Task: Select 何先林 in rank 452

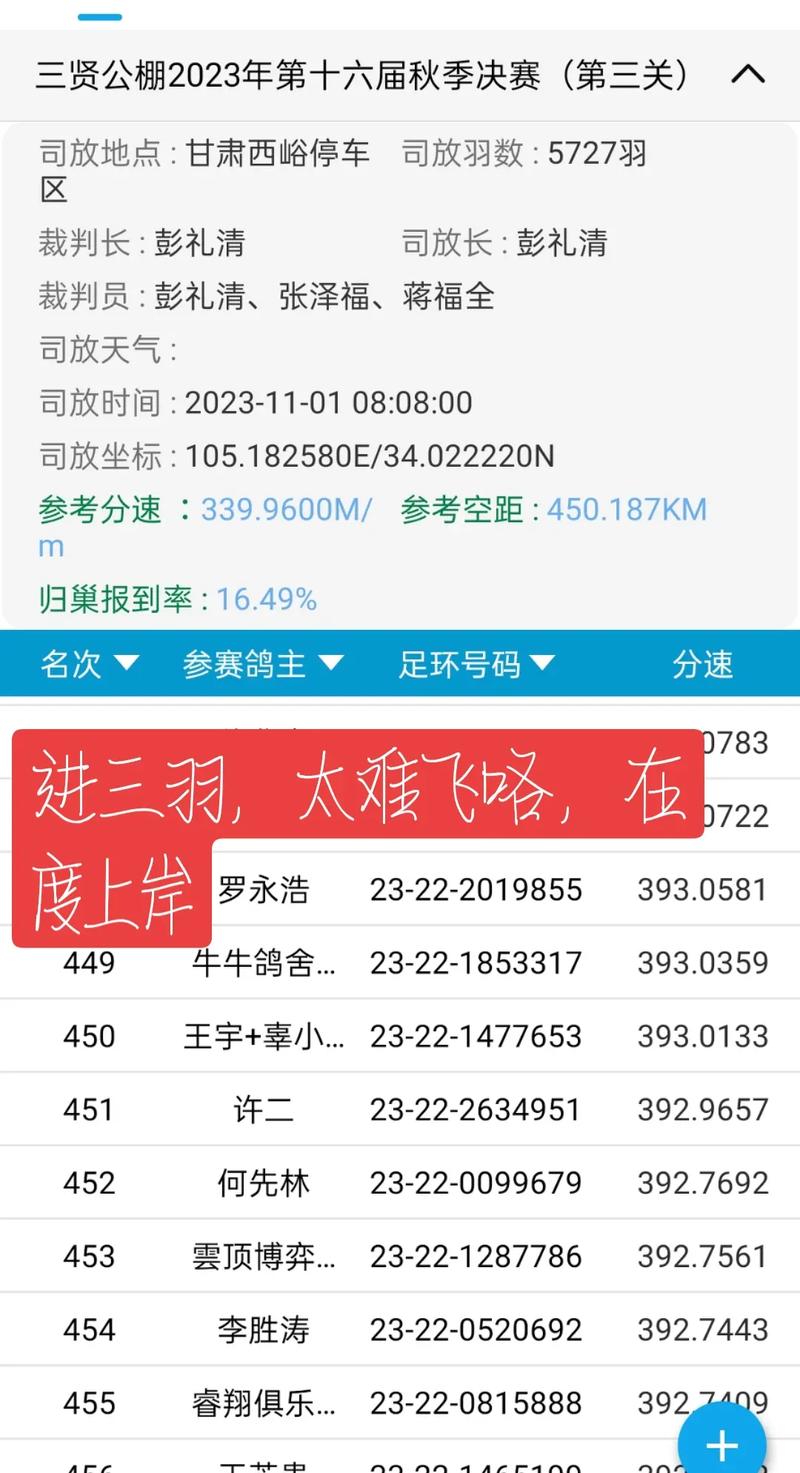Action: (x=264, y=1182)
